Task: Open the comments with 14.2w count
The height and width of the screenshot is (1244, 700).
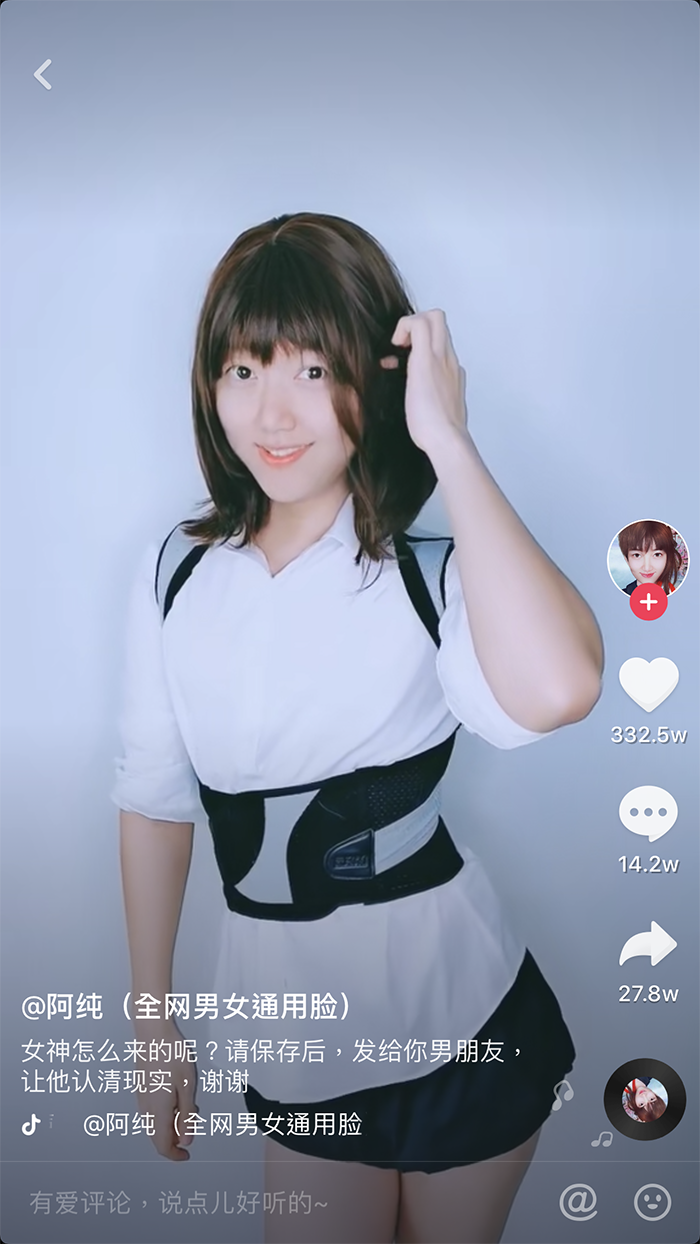Action: (648, 813)
